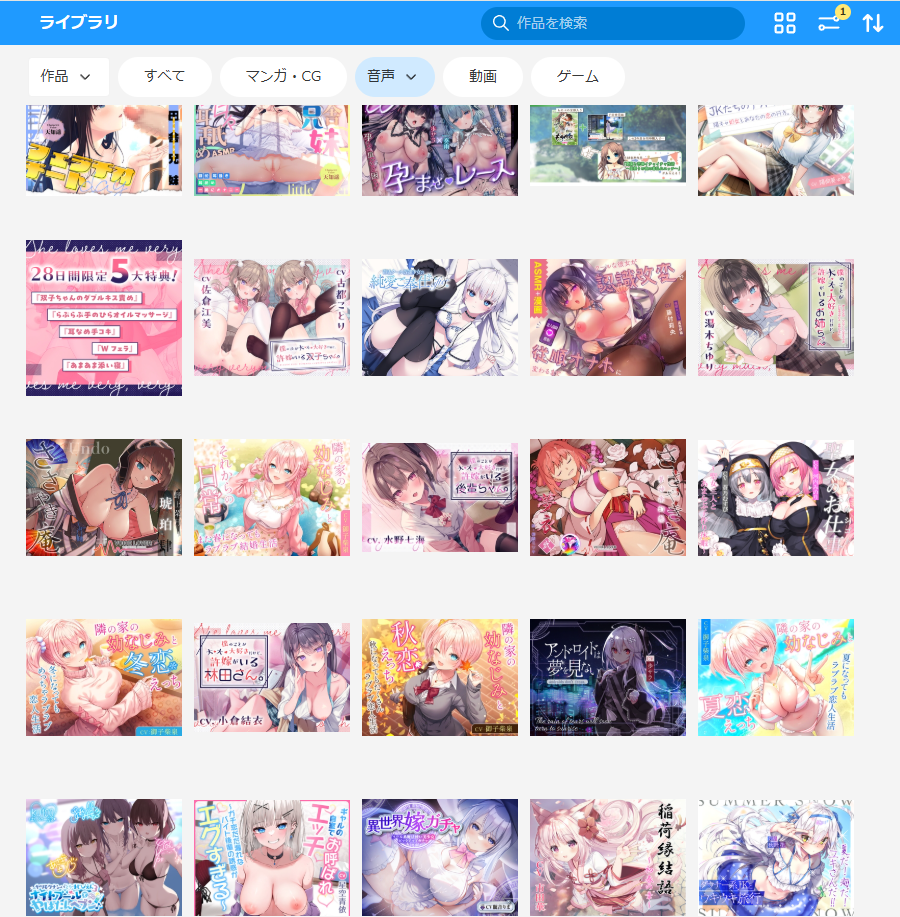900x917 pixels.
Task: Select the すべて filter chip
Action: (x=164, y=77)
